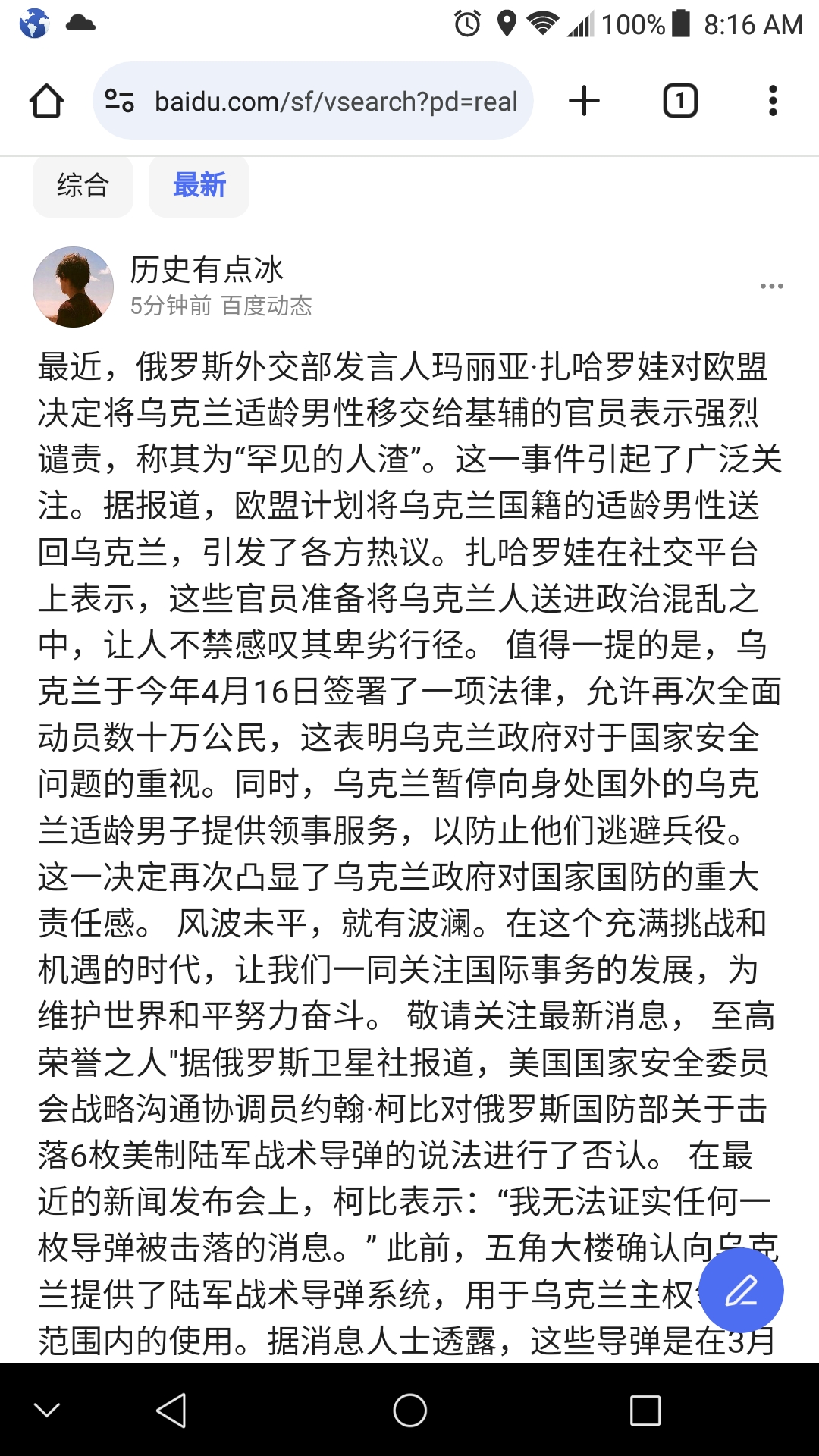
Task: Open 历史有点冰's profile by username
Action: click(x=206, y=270)
